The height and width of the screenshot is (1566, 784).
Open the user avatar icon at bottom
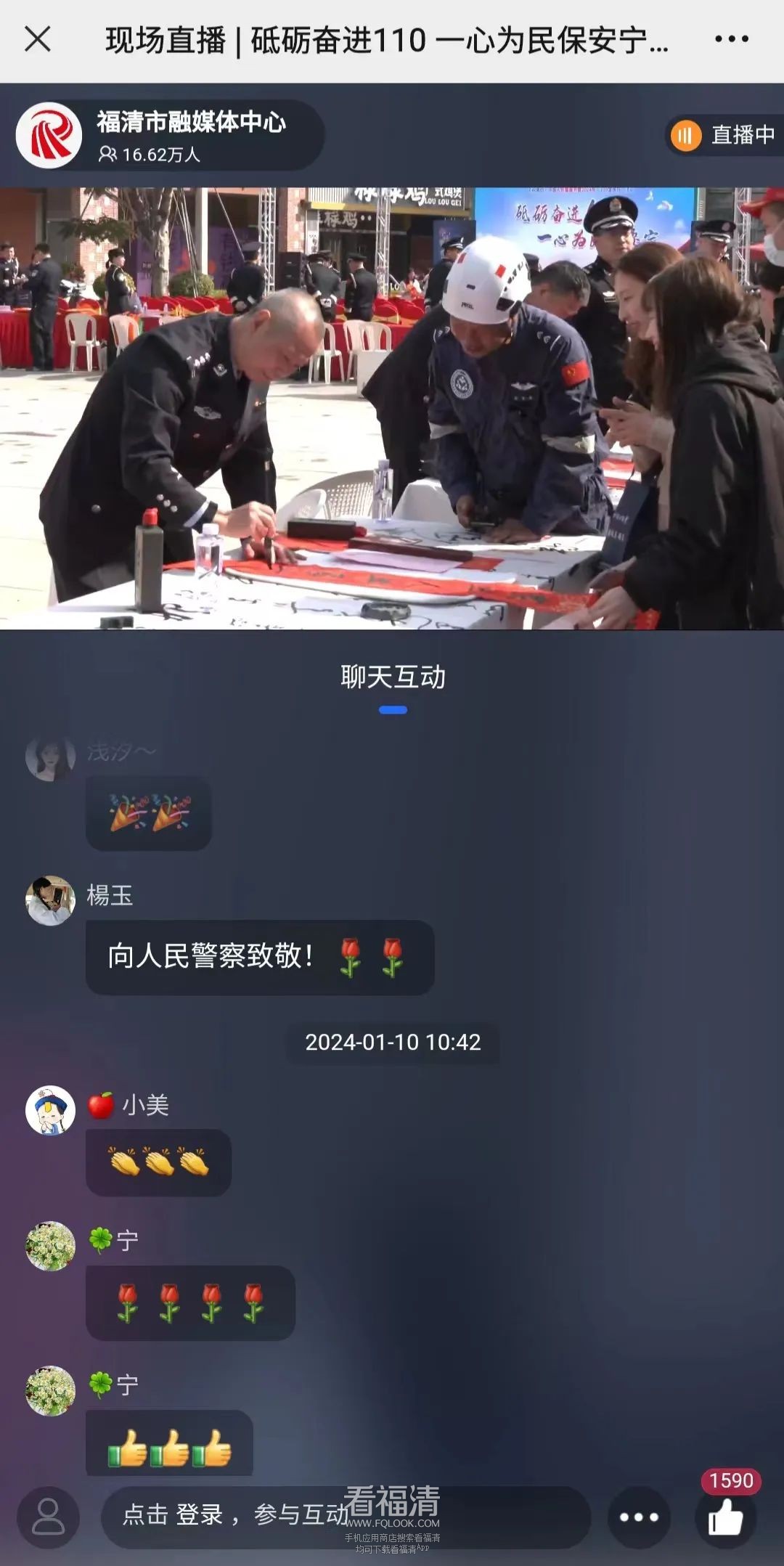[x=49, y=1517]
